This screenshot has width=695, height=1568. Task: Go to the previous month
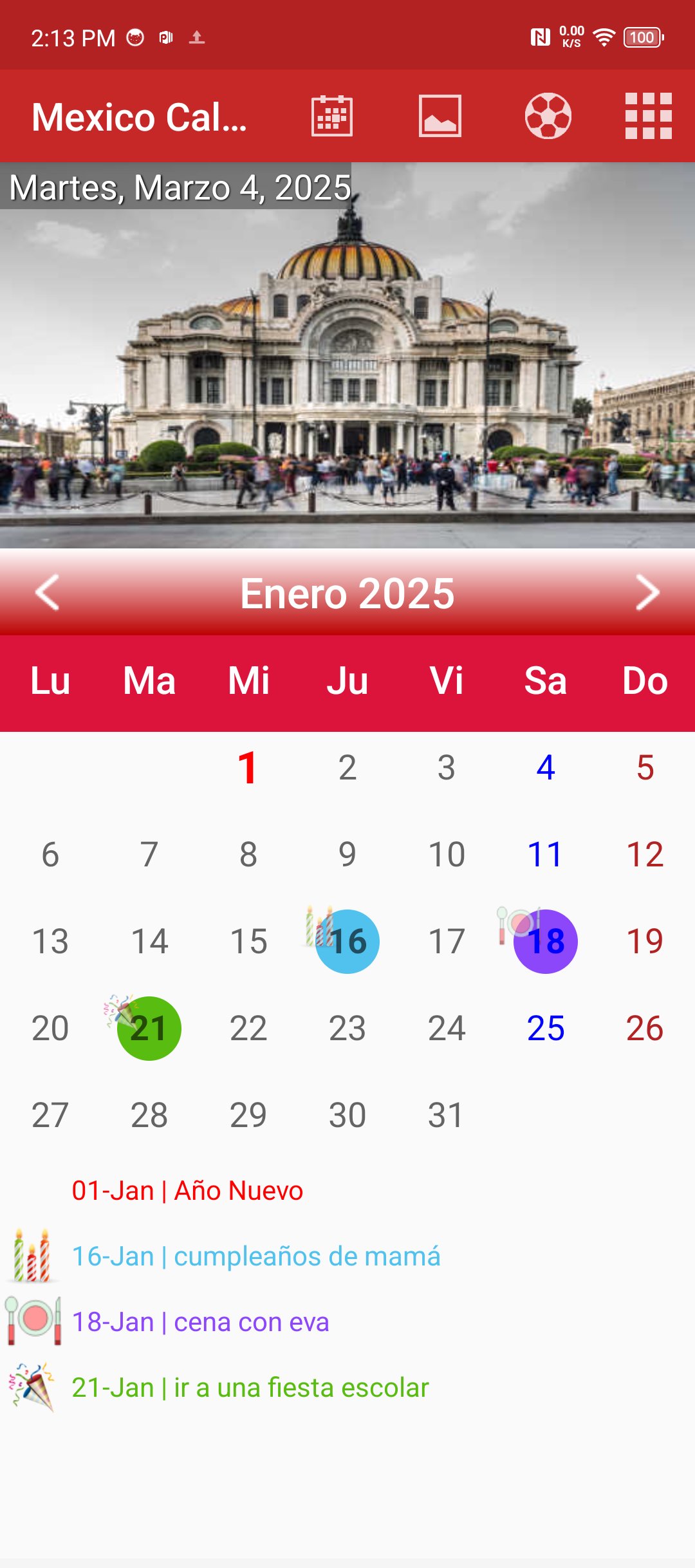pos(48,592)
